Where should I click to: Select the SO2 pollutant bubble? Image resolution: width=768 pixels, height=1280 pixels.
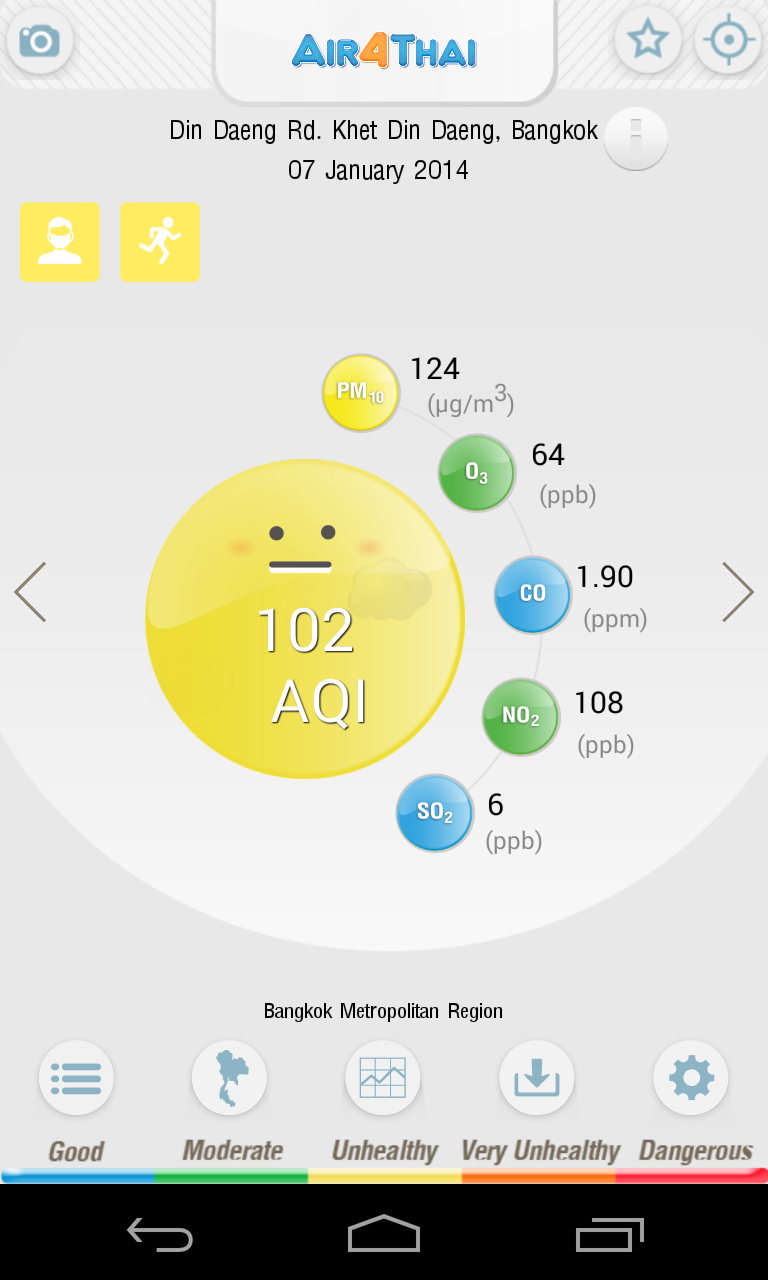click(x=435, y=813)
